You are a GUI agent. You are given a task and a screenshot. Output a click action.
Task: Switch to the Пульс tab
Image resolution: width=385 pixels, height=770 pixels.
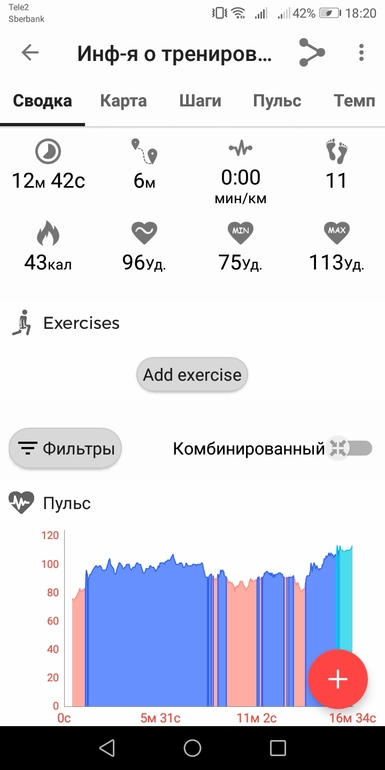click(277, 101)
